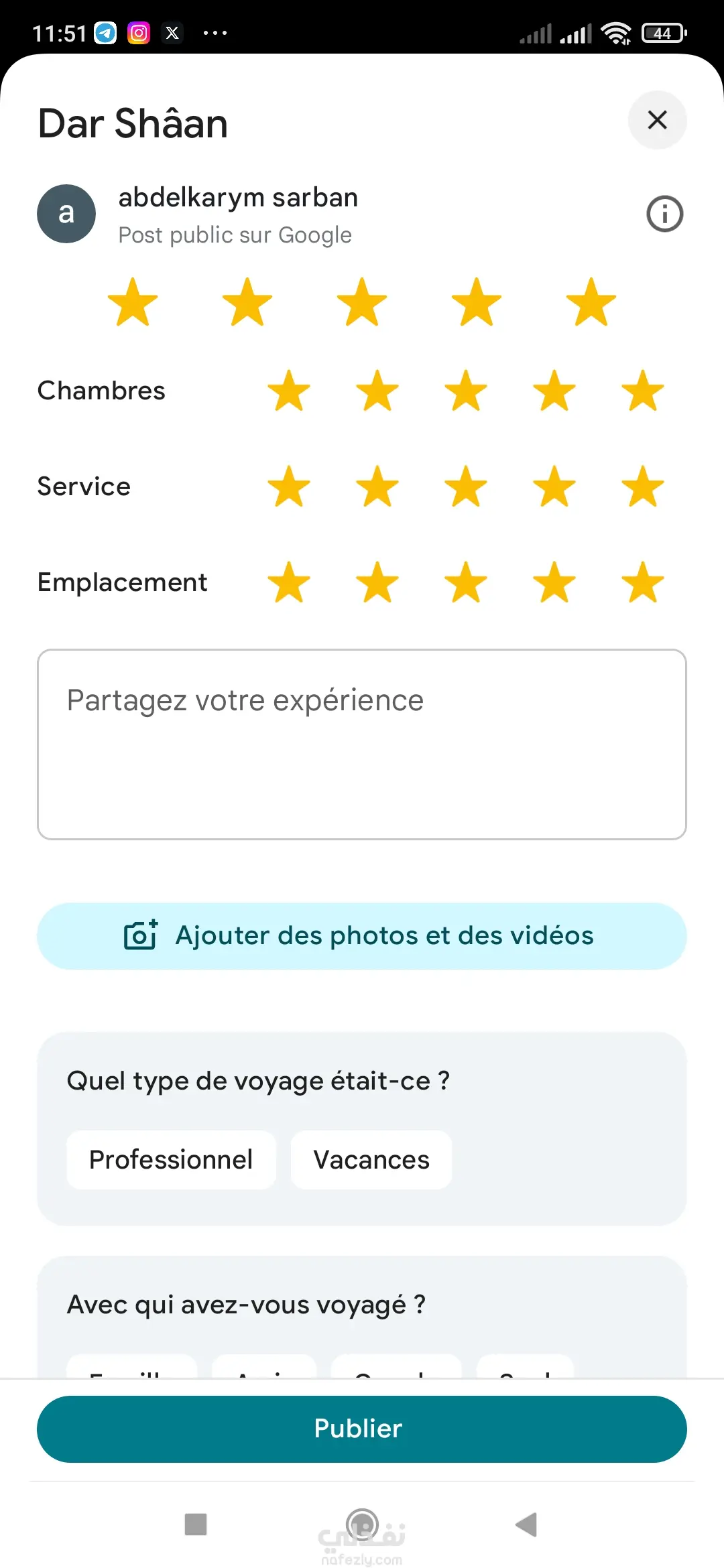Viewport: 724px width, 1568px height.
Task: Add photos and videos to the review
Action: point(362,935)
